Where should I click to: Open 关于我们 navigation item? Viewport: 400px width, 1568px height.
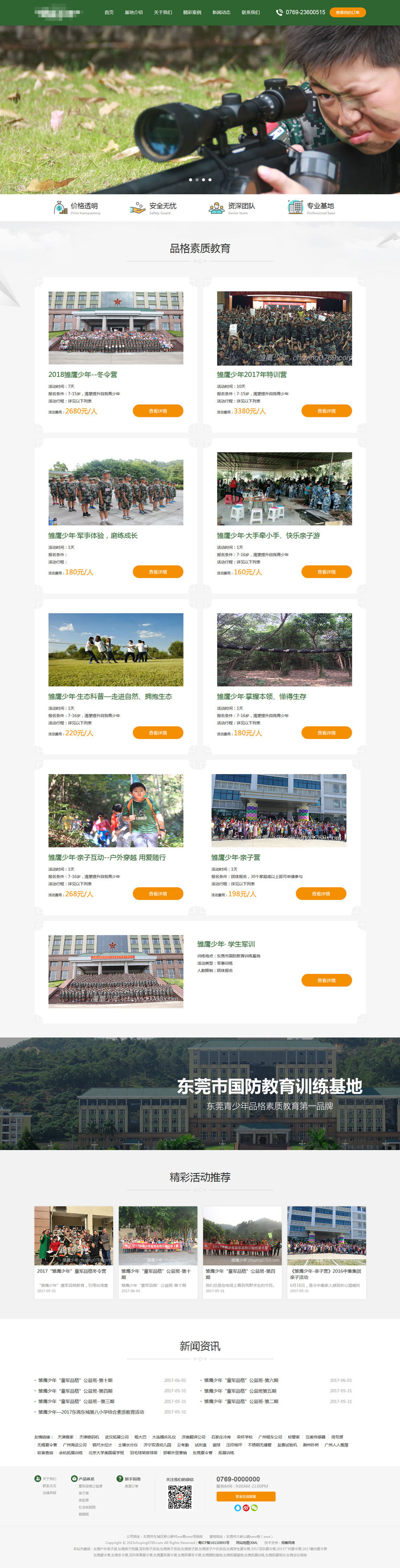pyautogui.click(x=163, y=12)
